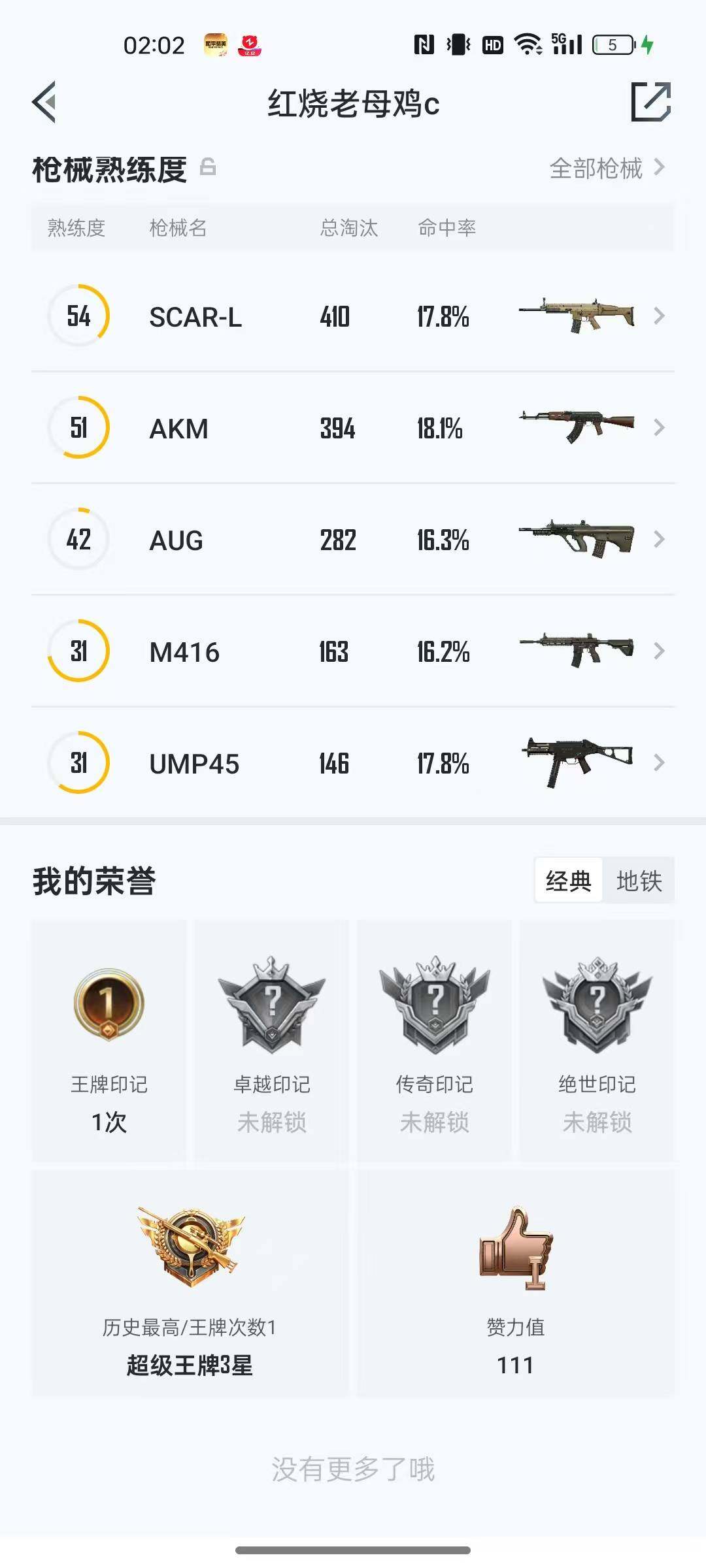
Task: Tap the SCAR-L proficiency ring showing 54
Action: (78, 317)
